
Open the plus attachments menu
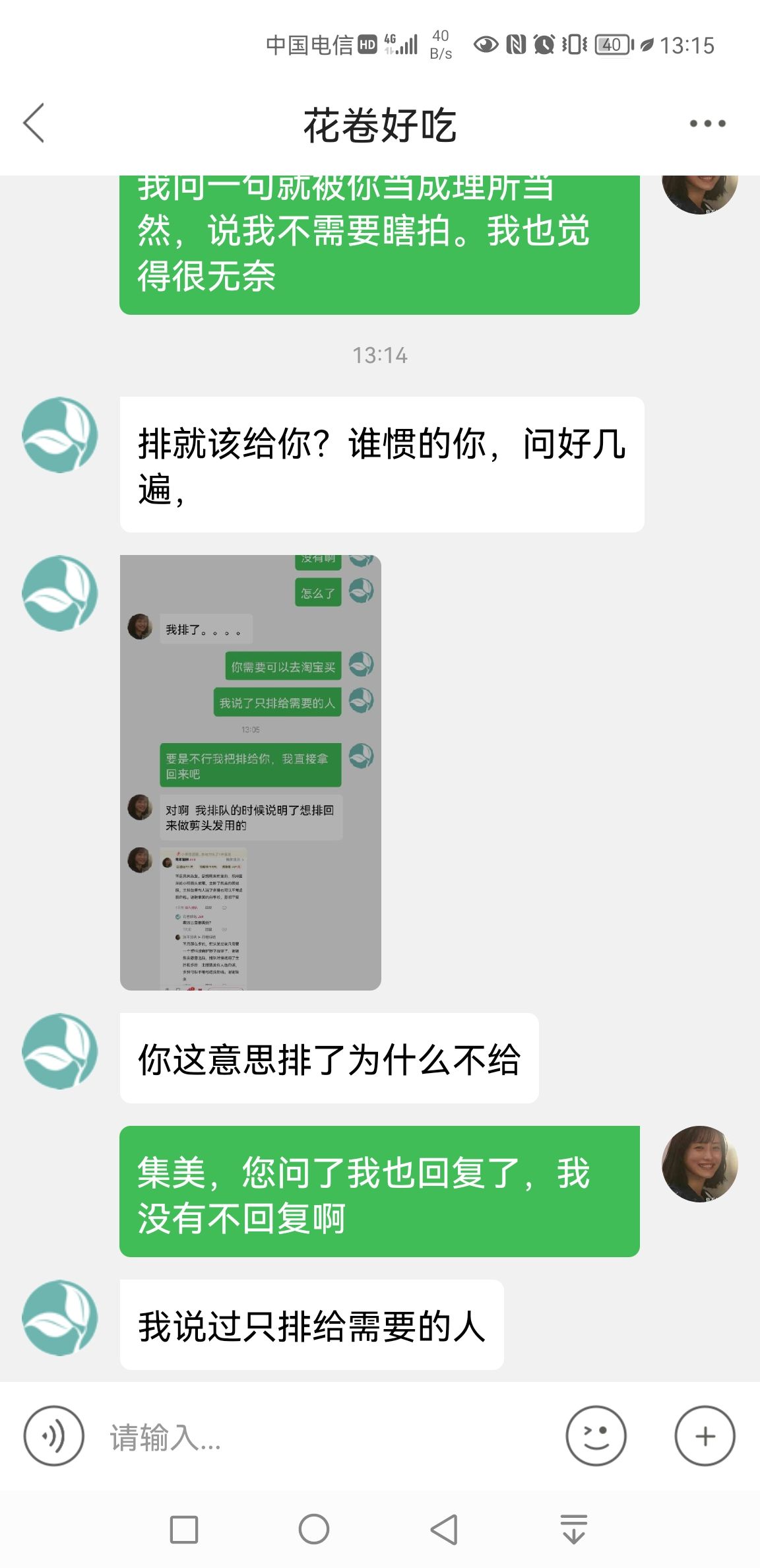[705, 1436]
